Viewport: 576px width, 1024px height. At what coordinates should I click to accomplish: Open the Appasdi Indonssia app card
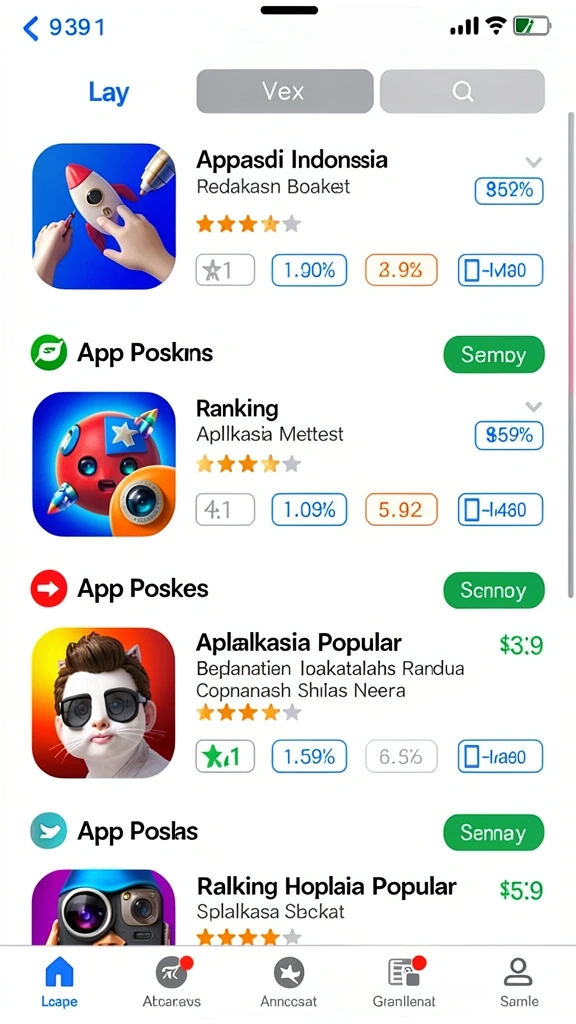point(288,216)
